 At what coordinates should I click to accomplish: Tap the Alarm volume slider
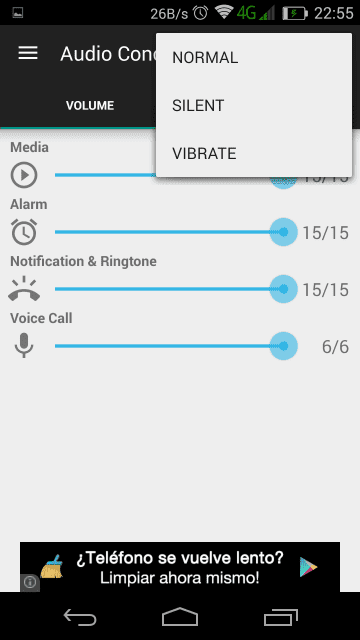pos(176,232)
